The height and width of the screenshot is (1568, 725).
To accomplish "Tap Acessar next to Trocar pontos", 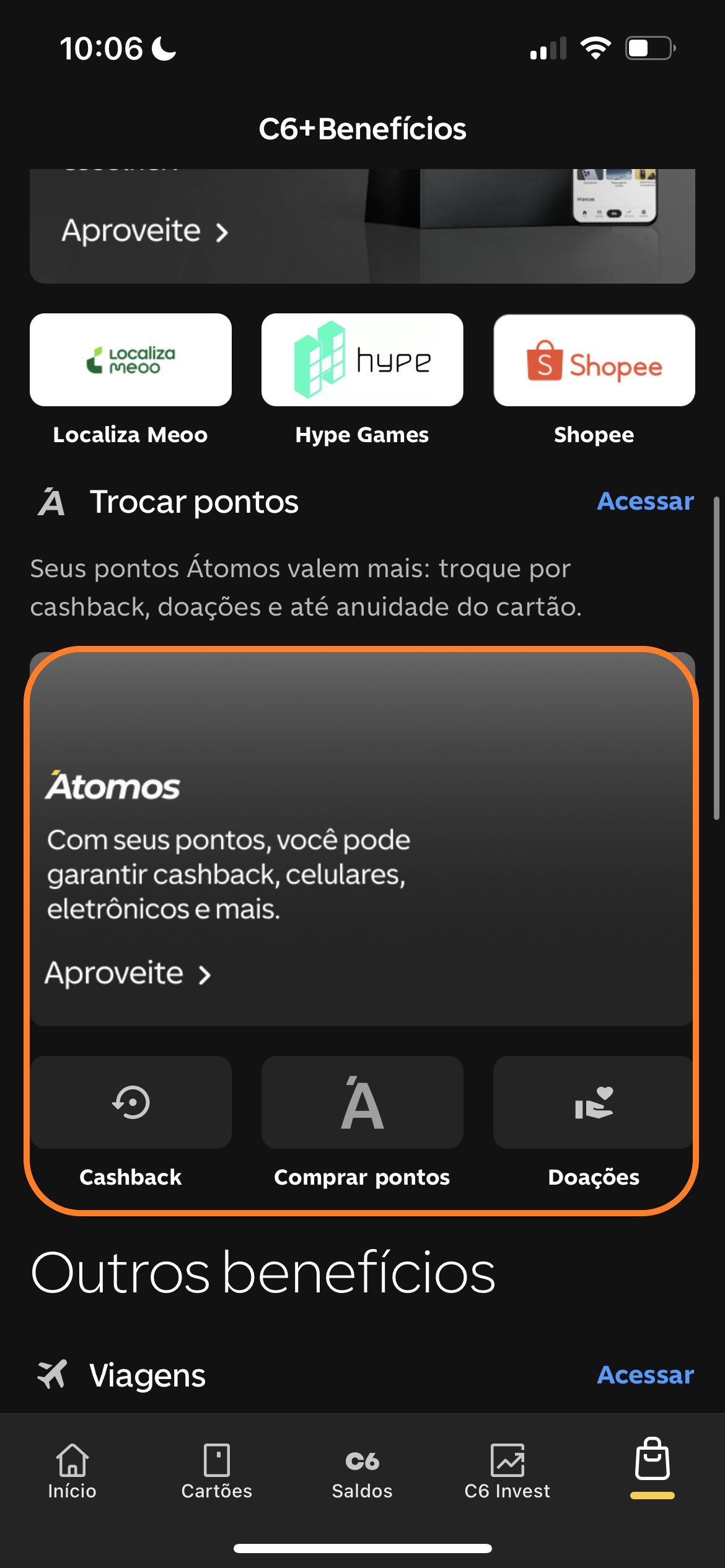I will (644, 501).
